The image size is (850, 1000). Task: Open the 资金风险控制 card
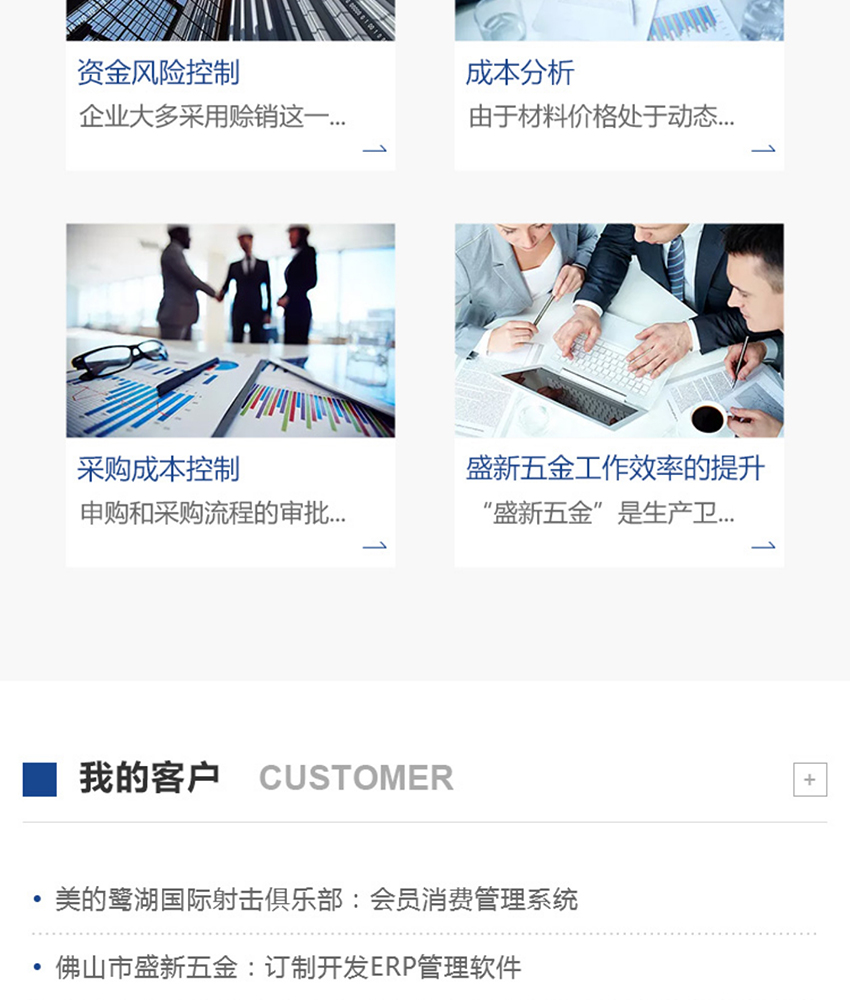point(159,73)
